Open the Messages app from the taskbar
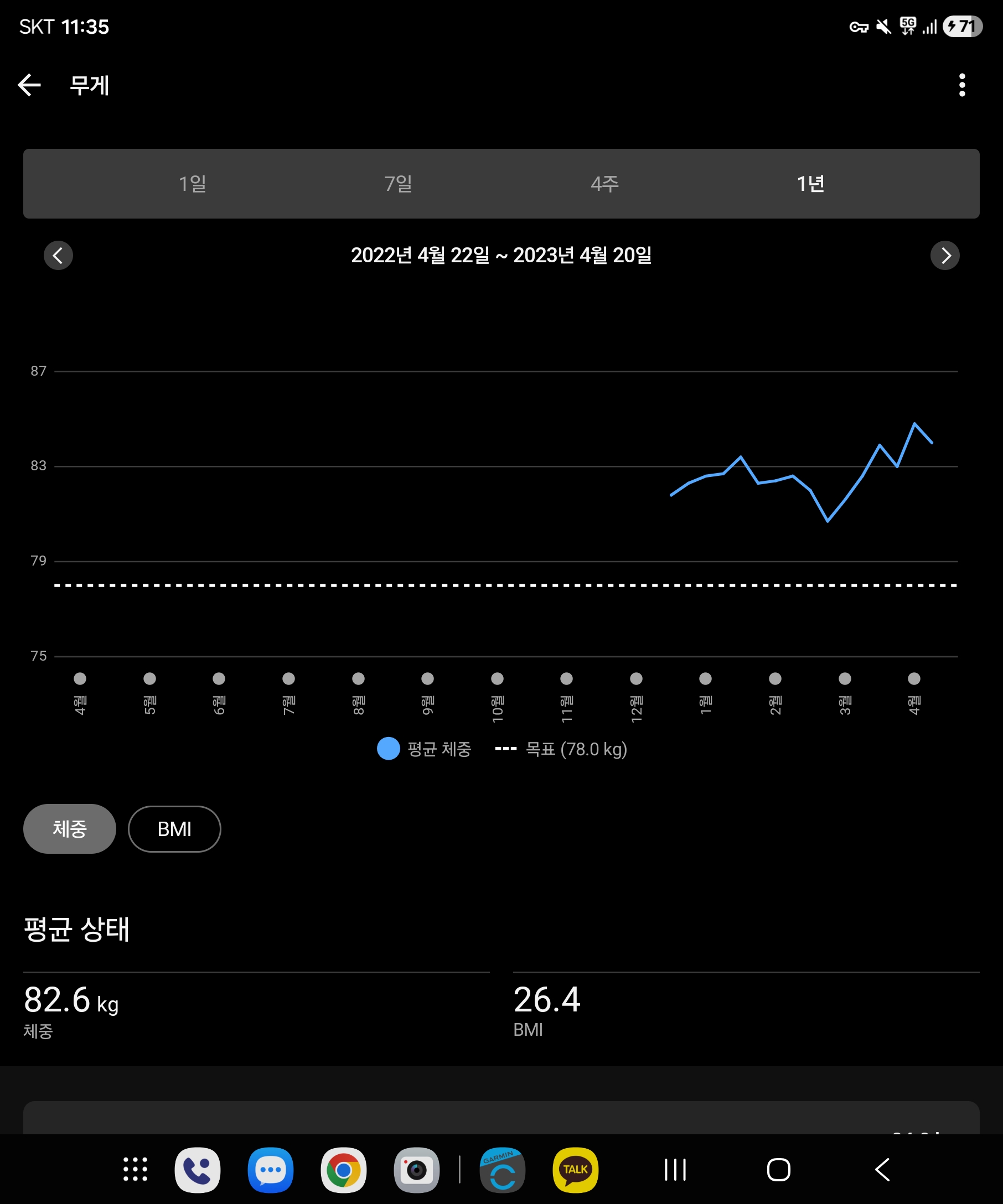 coord(271,1170)
